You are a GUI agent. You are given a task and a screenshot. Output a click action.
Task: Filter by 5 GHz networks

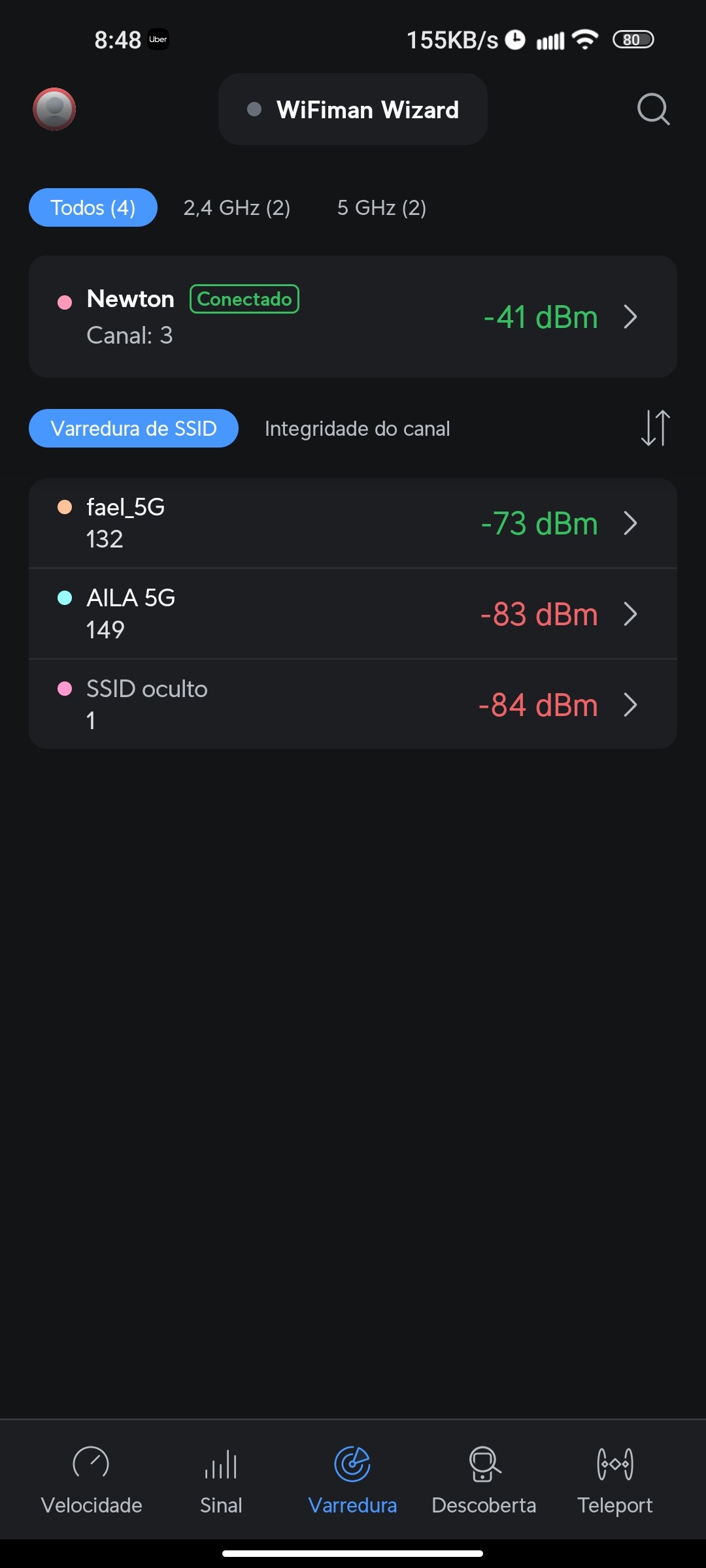[381, 208]
